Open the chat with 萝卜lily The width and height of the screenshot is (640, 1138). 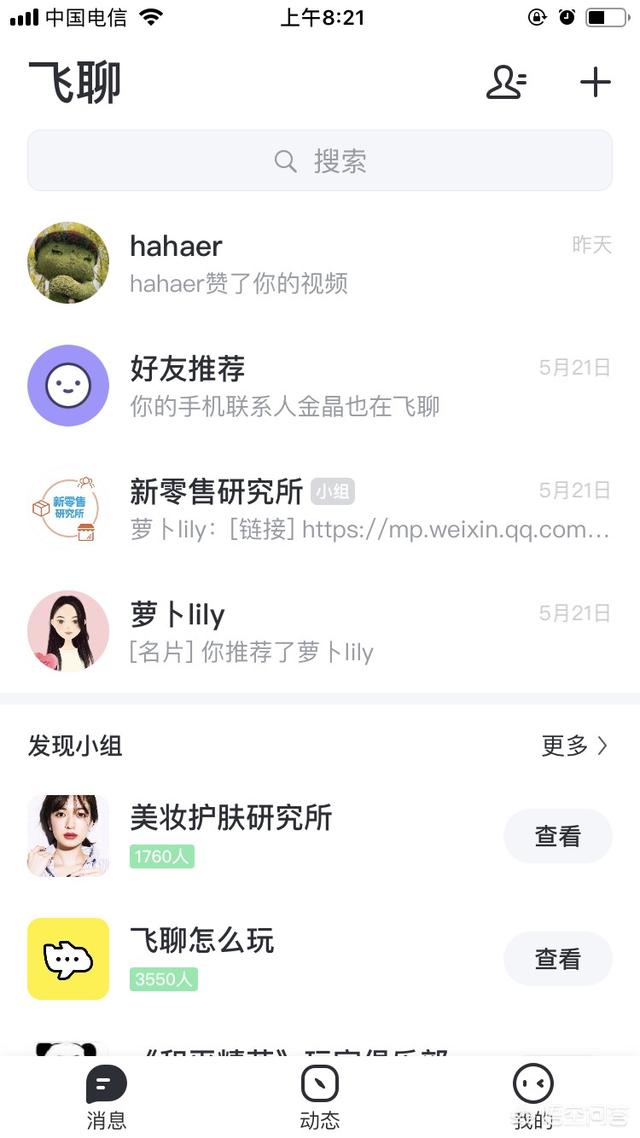click(320, 632)
